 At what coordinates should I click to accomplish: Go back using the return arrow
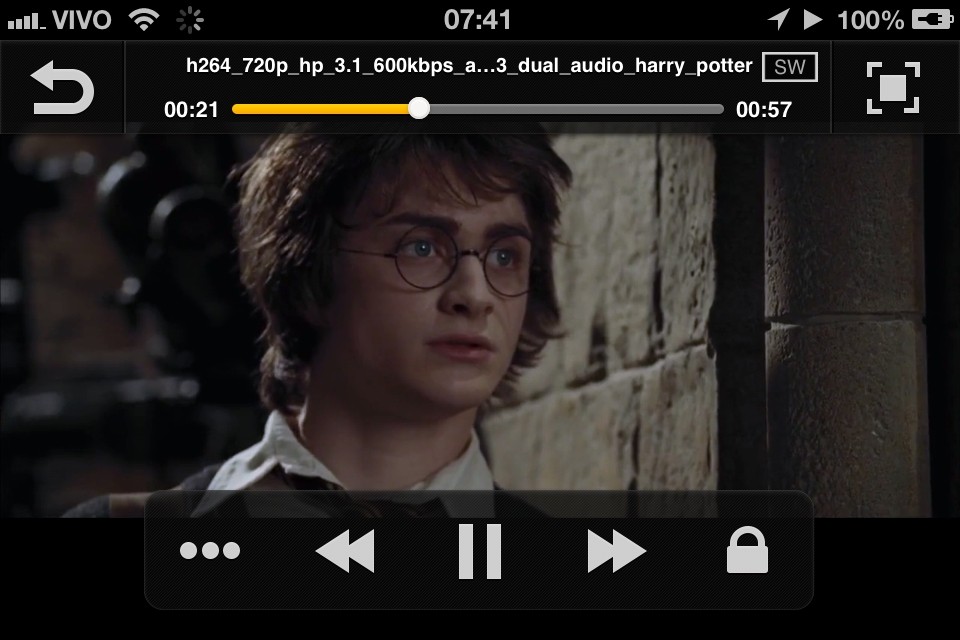pos(62,88)
